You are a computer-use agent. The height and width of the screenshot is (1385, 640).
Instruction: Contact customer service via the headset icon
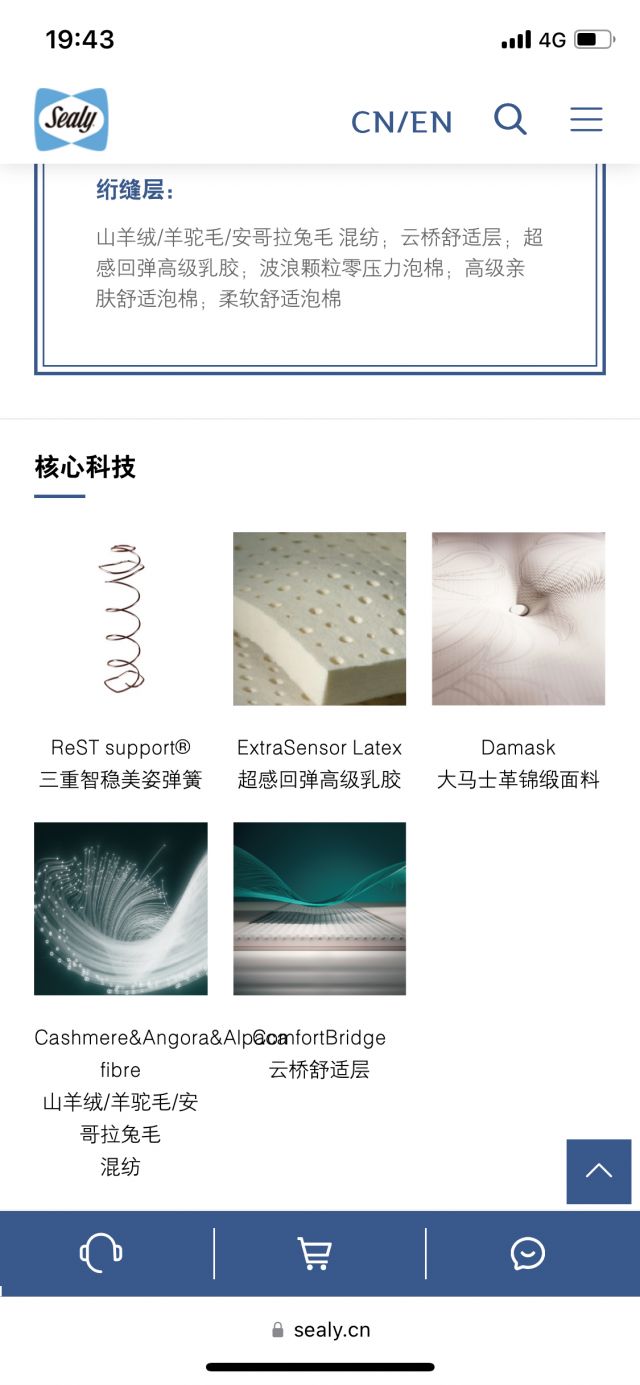tap(101, 1253)
